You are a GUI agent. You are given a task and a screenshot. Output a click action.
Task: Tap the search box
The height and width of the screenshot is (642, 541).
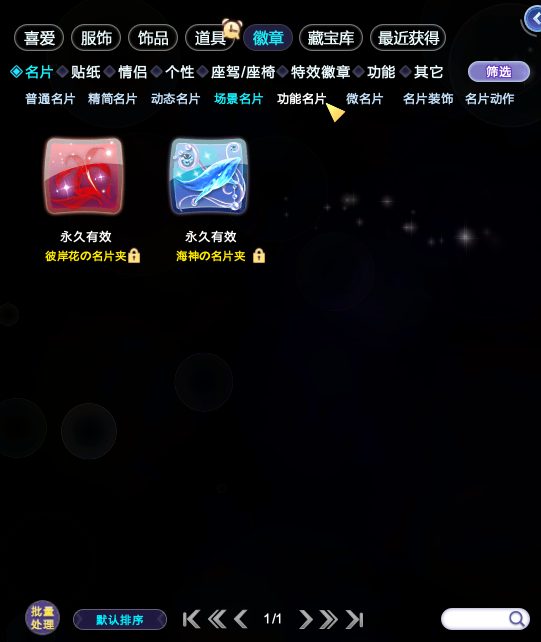pos(485,619)
